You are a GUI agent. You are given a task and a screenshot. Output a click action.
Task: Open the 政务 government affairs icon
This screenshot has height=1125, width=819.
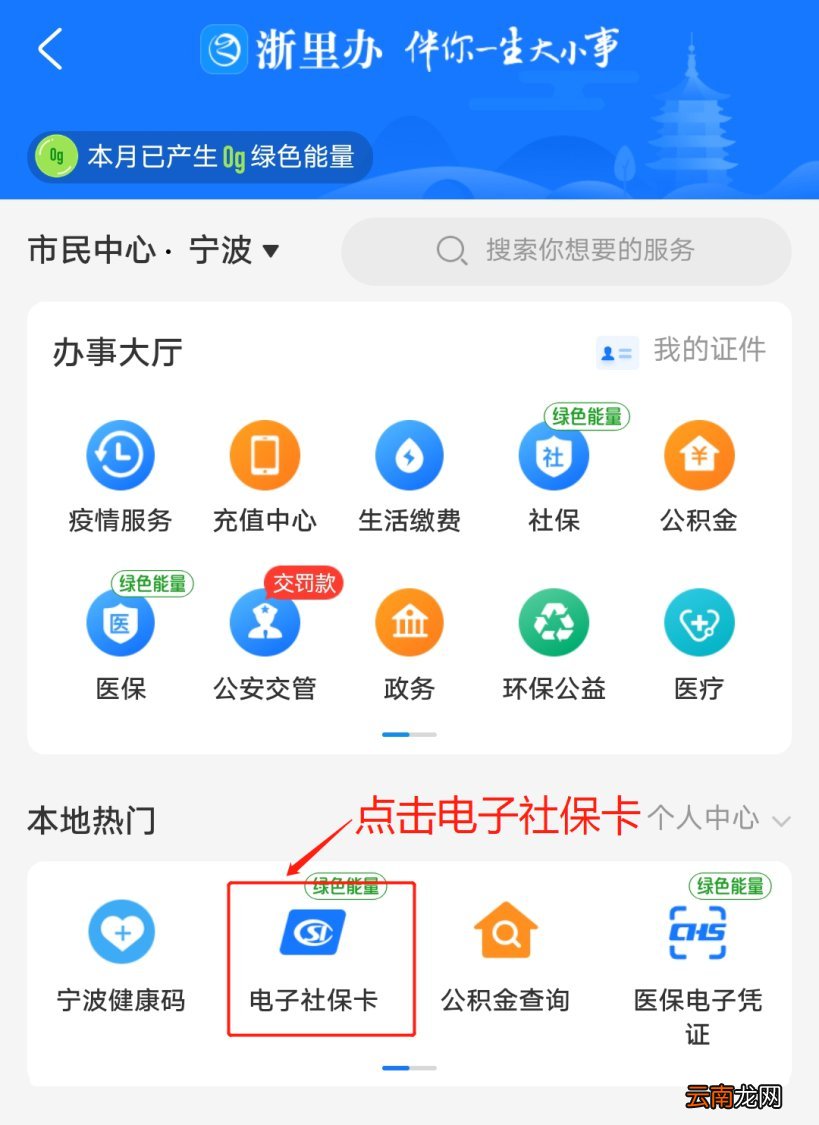point(409,622)
